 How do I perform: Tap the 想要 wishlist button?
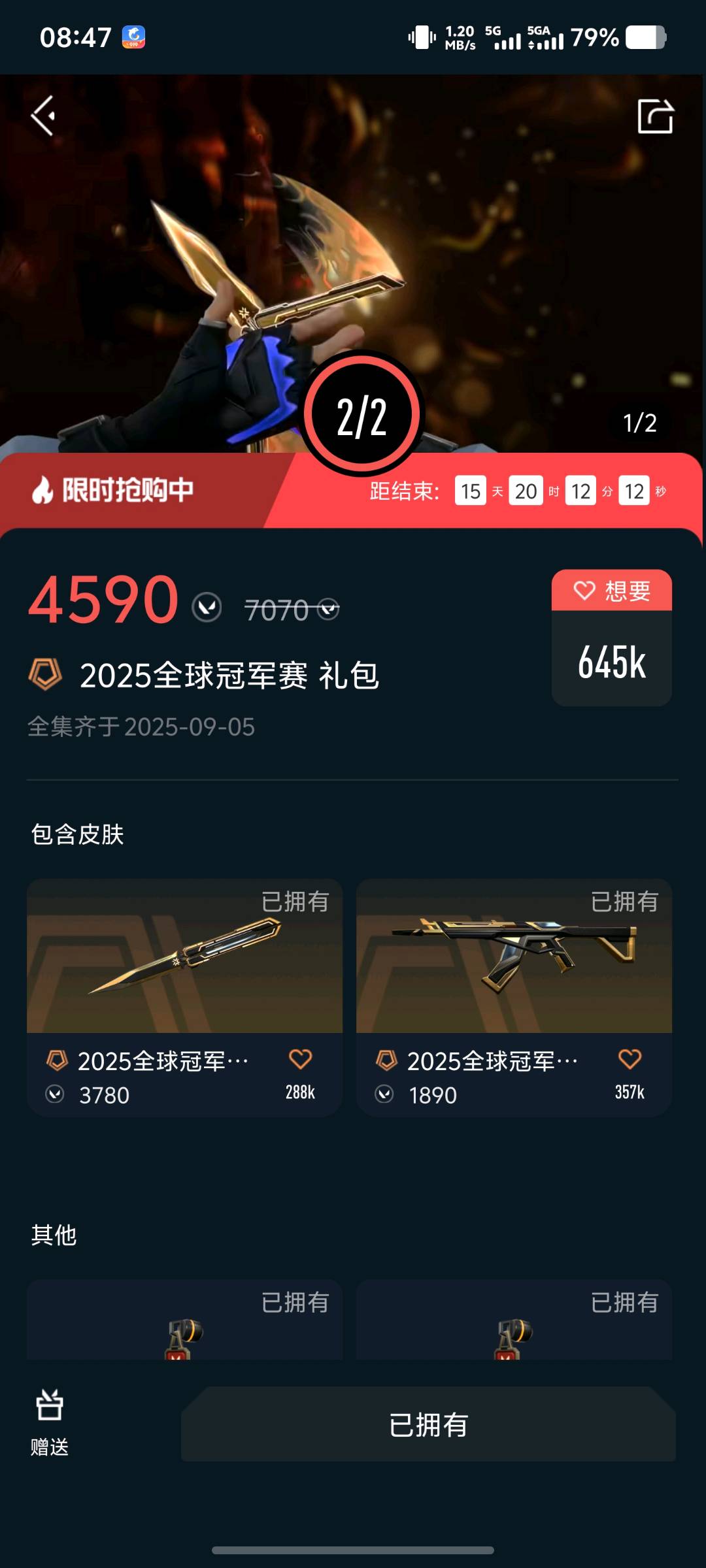(611, 591)
